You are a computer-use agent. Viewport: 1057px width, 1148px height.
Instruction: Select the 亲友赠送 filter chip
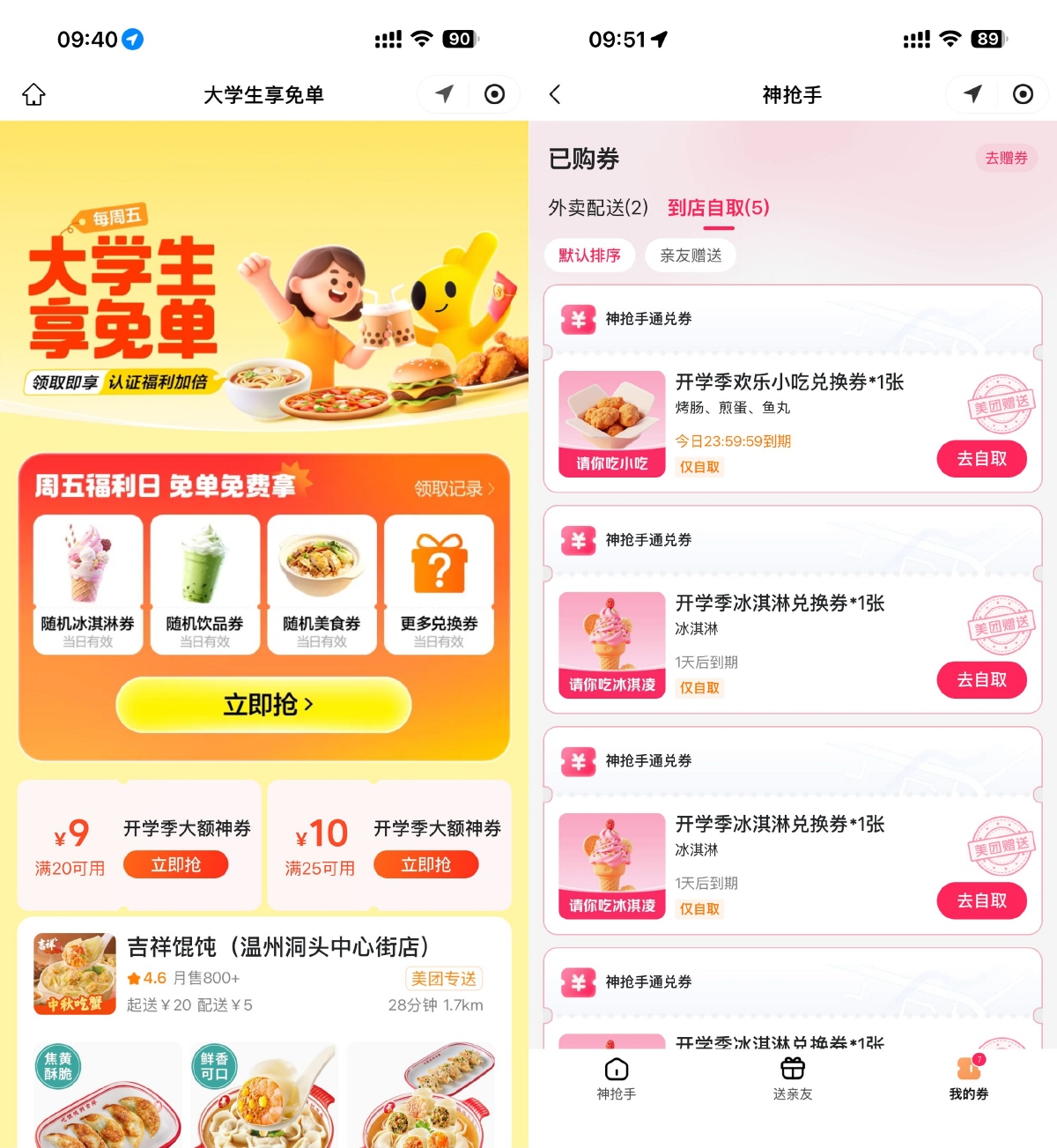pyautogui.click(x=691, y=256)
